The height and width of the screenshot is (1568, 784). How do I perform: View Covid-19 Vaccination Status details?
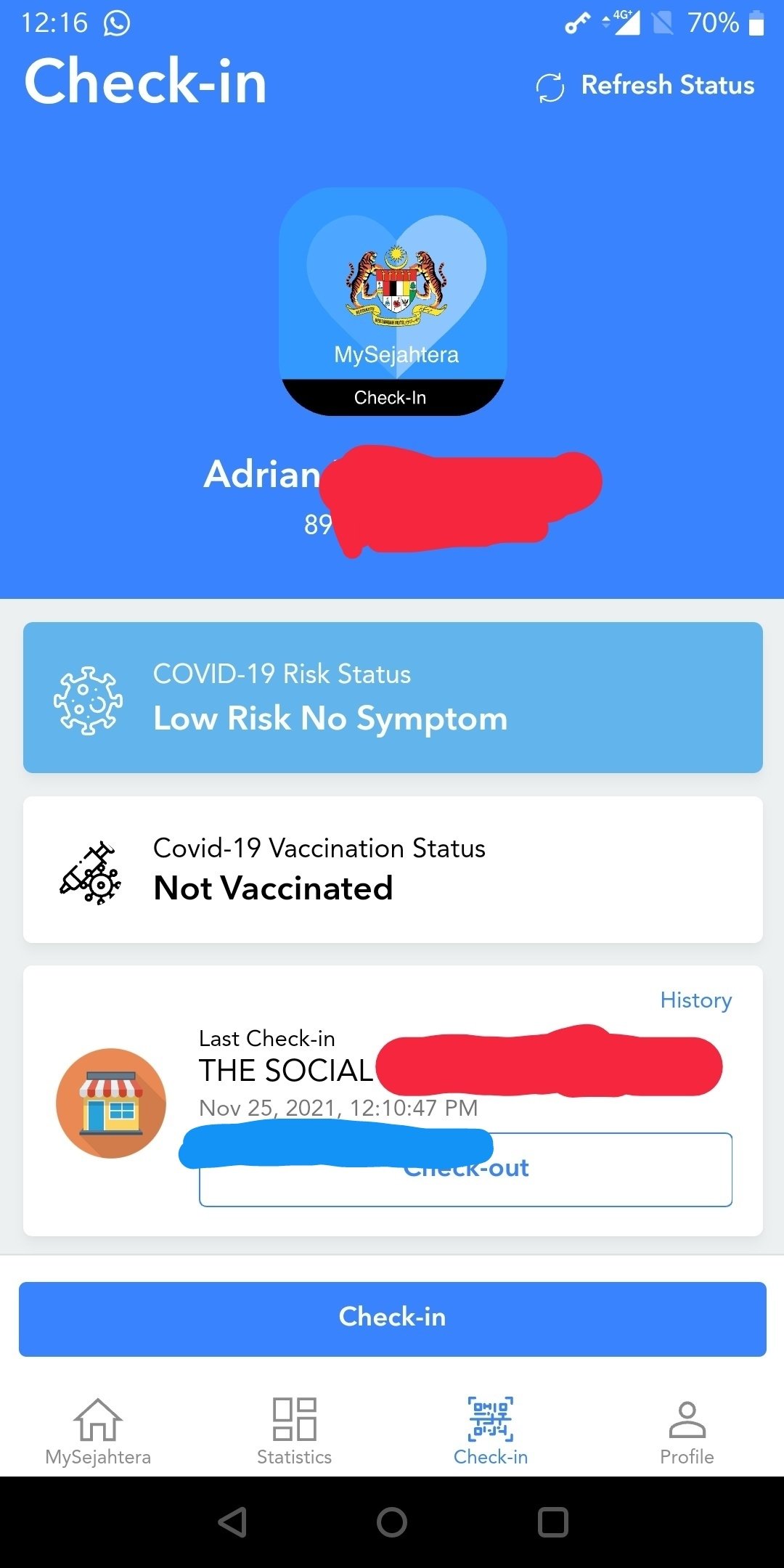[x=392, y=870]
